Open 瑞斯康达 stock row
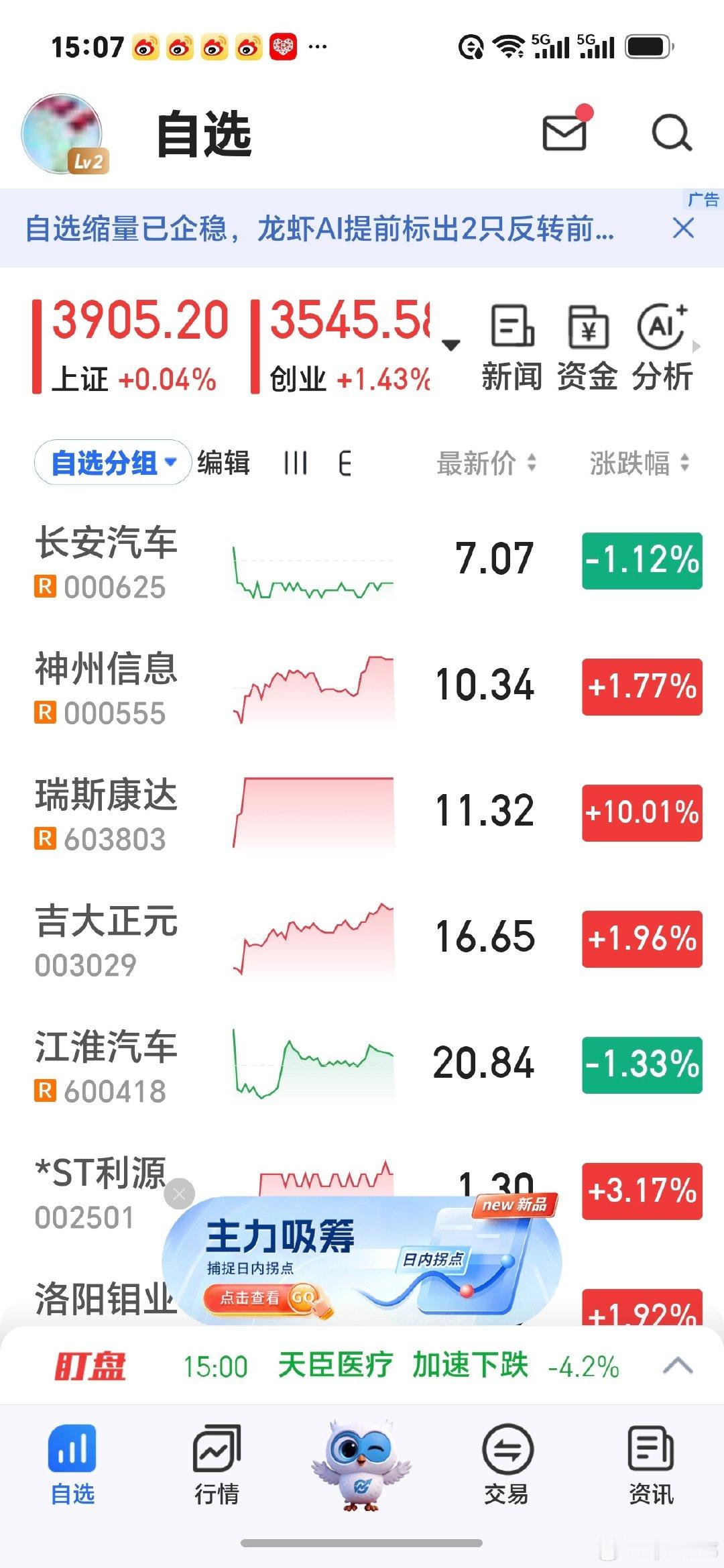This screenshot has height=1568, width=724. [362, 814]
